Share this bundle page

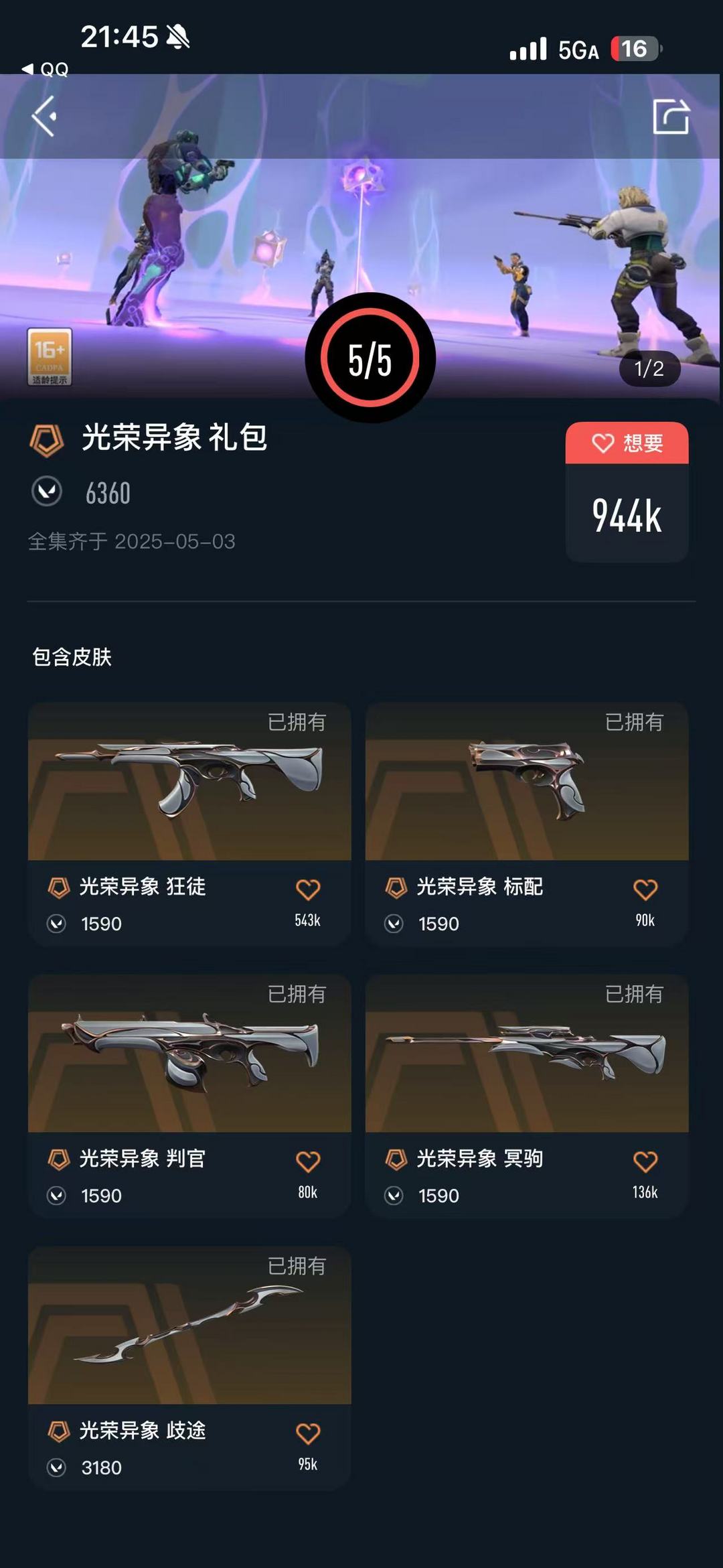671,117
